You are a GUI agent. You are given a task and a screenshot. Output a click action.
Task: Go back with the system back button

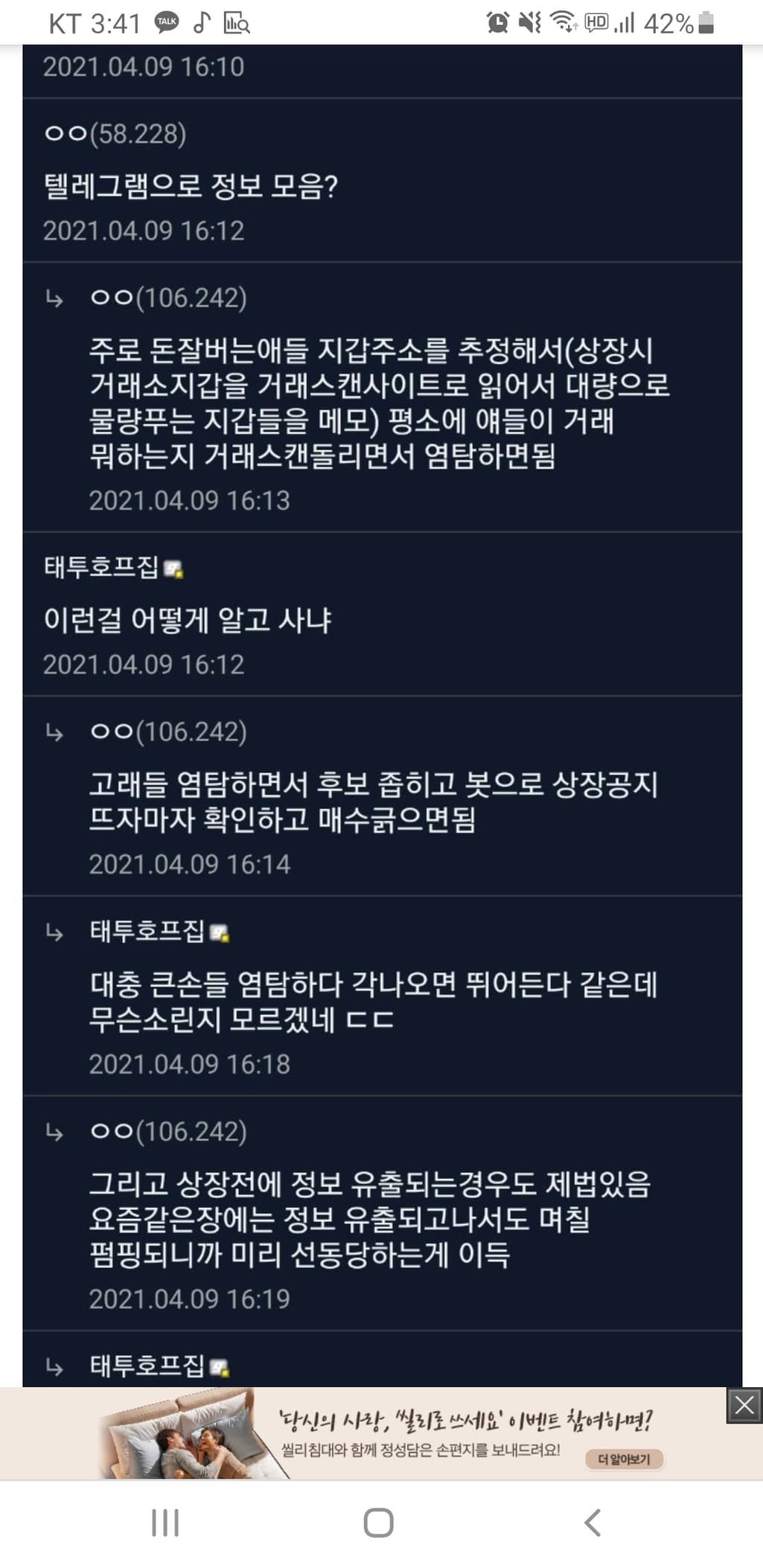pyautogui.click(x=593, y=1523)
